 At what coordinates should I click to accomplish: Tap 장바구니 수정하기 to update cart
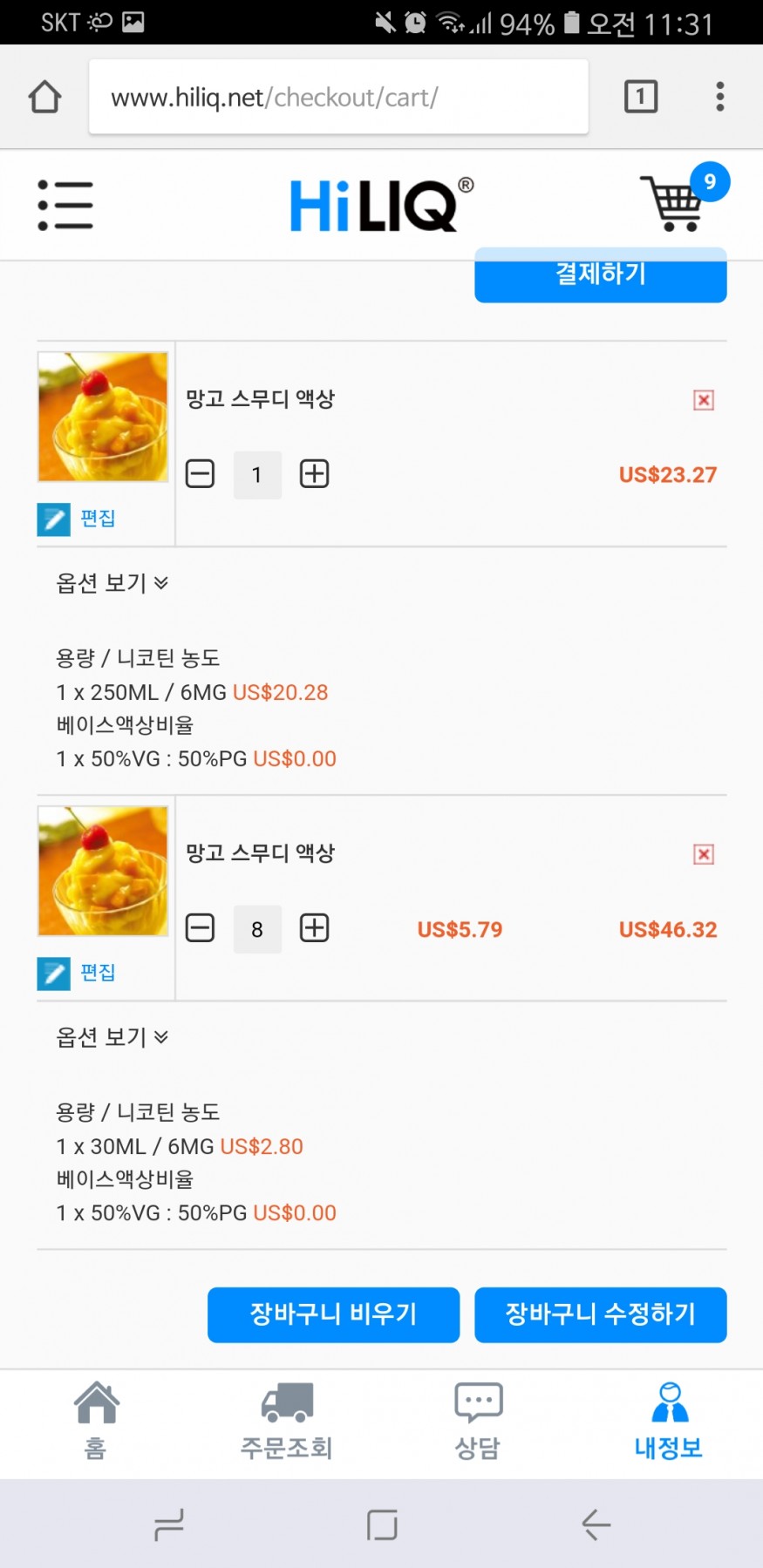[600, 1314]
